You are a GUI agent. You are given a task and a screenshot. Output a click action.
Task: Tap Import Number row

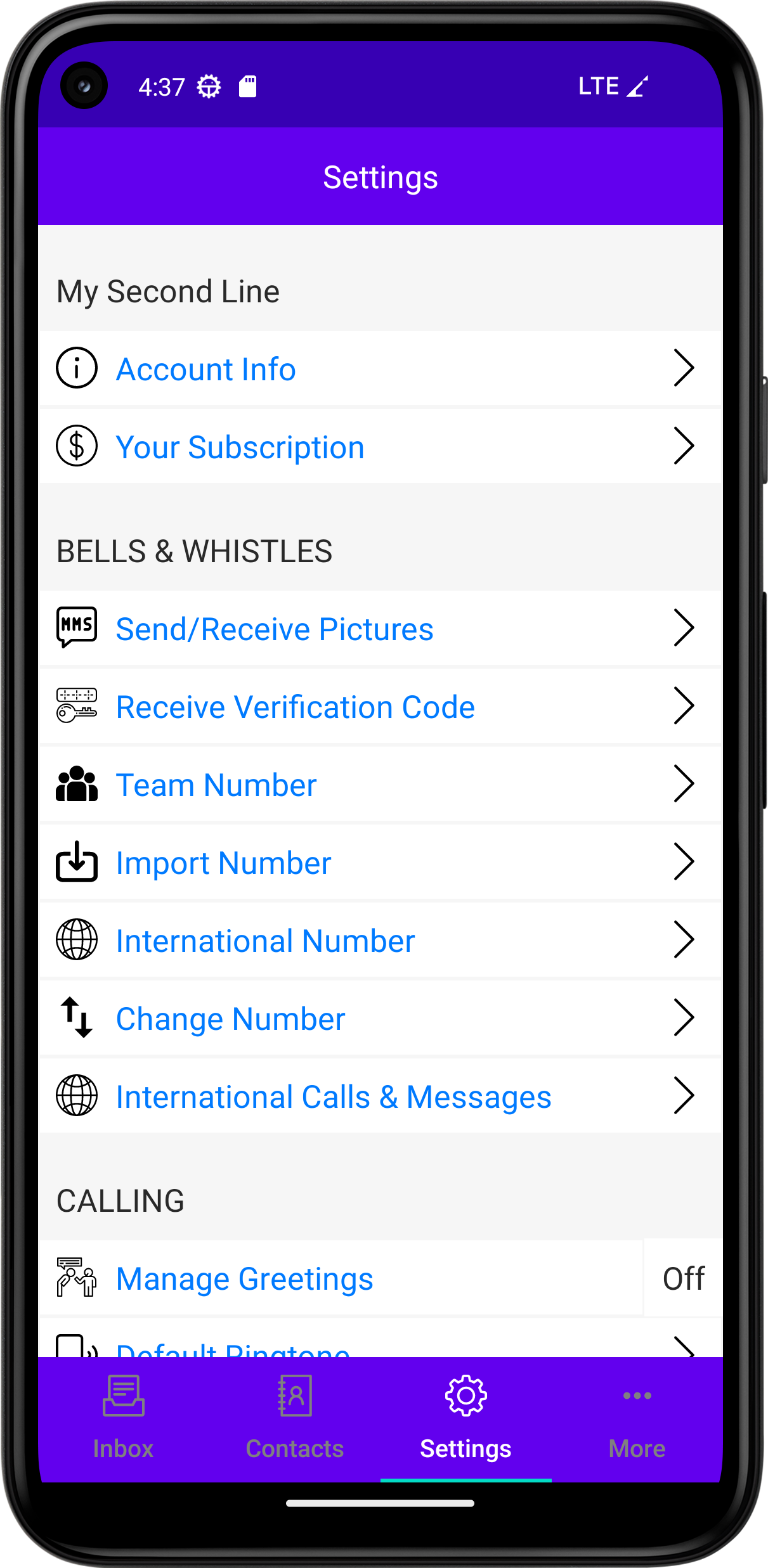381,862
